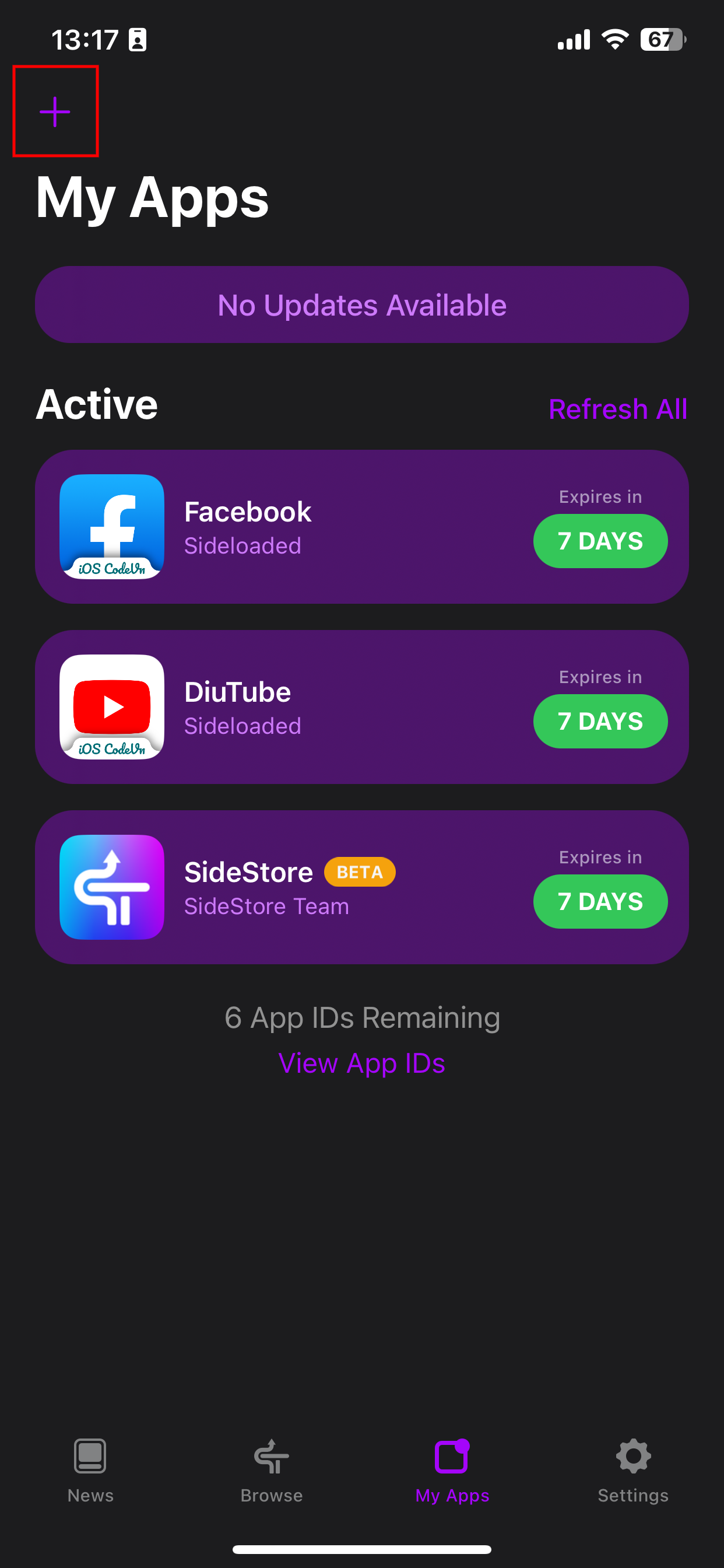View App IDs list
Screen dimensions: 724x1568
click(x=362, y=1063)
